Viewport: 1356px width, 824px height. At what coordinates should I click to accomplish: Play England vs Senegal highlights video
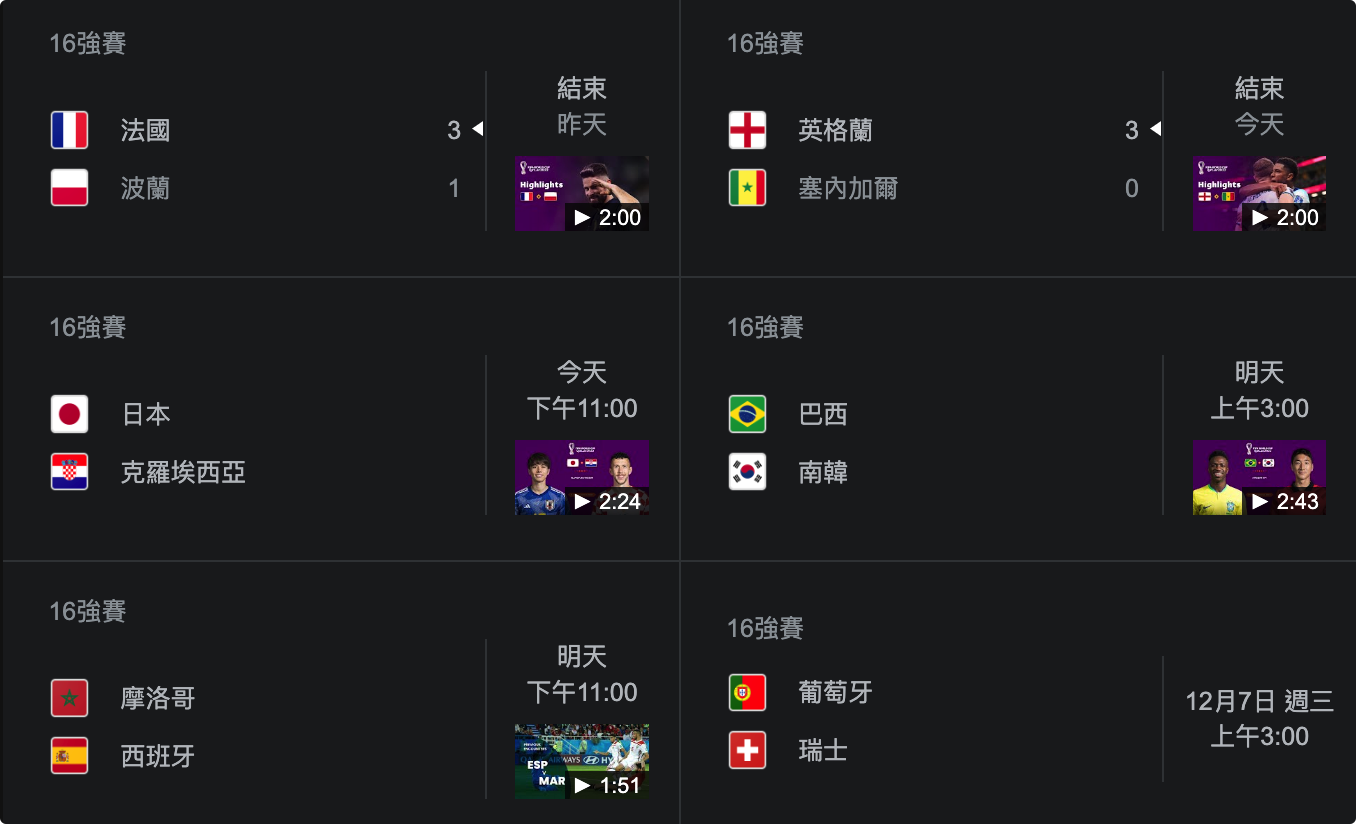click(x=1259, y=193)
